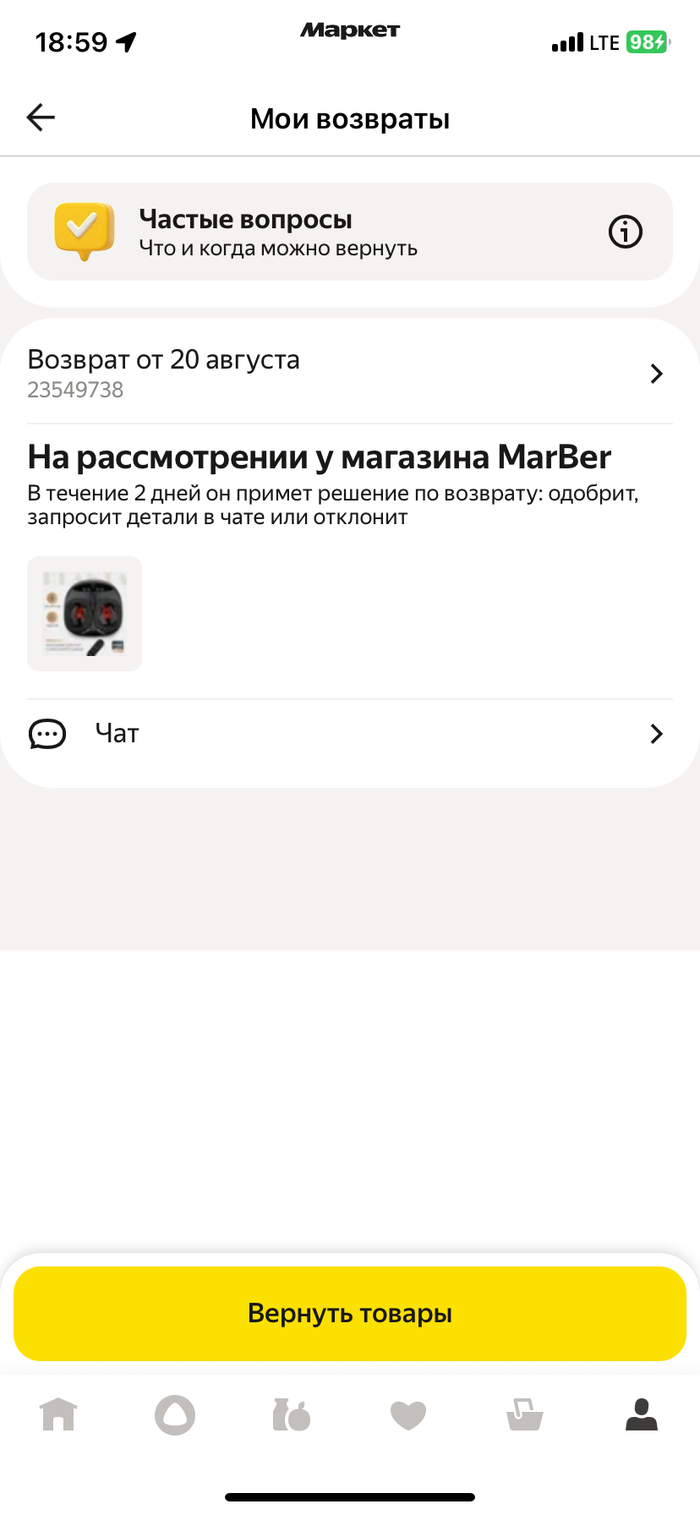Open return from 20 августа details
The height and width of the screenshot is (1515, 700).
[349, 373]
